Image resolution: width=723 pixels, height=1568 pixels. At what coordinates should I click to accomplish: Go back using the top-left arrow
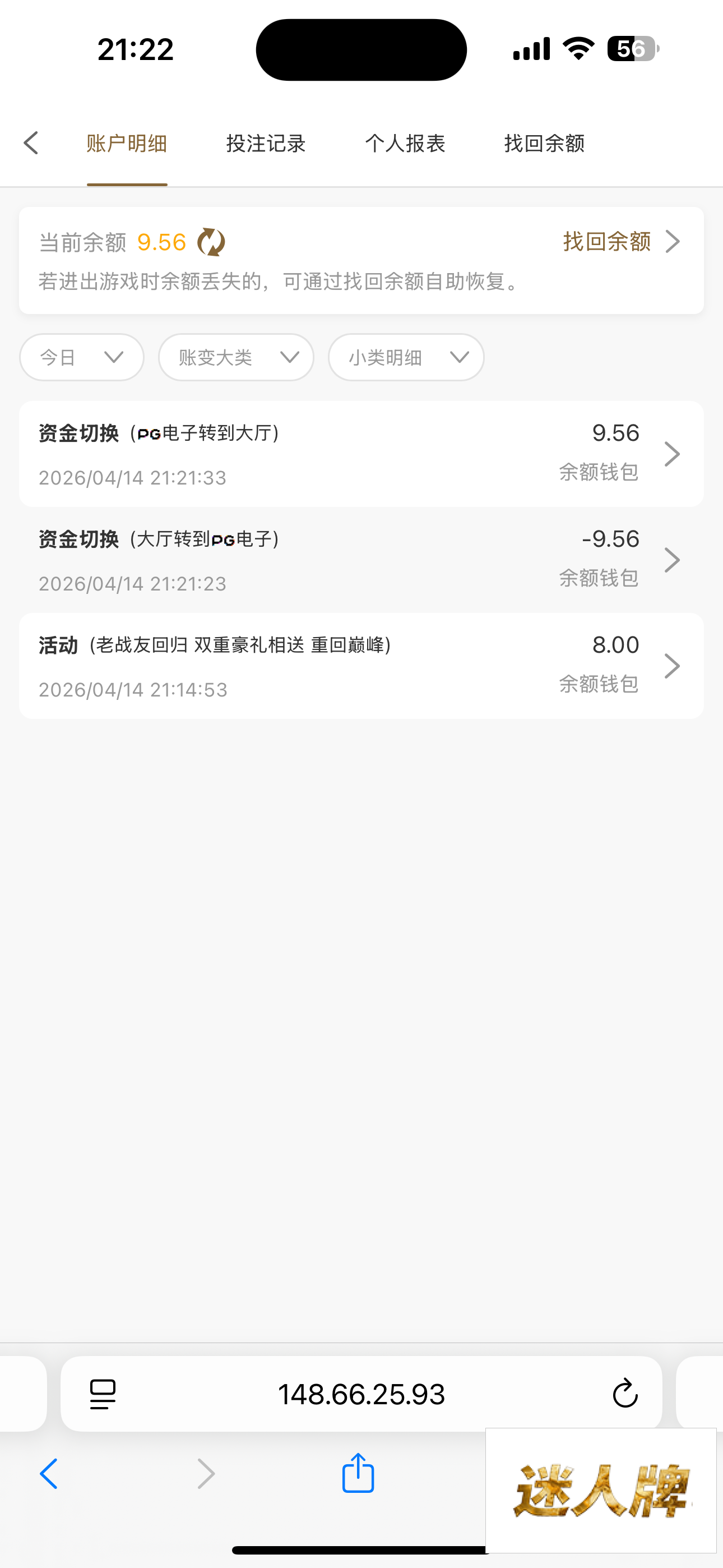click(31, 144)
